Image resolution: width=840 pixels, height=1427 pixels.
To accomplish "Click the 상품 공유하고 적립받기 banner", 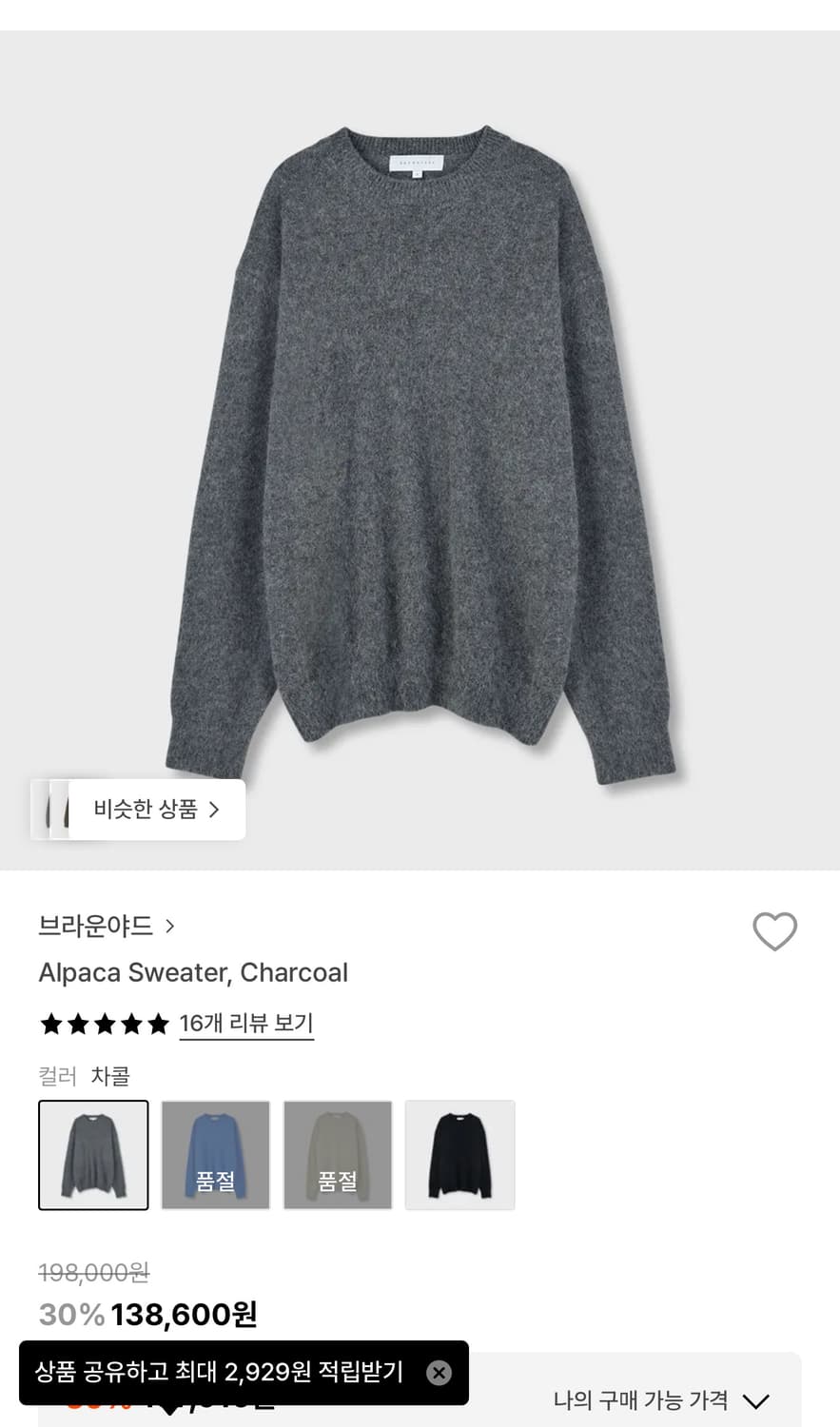I will 219,1372.
